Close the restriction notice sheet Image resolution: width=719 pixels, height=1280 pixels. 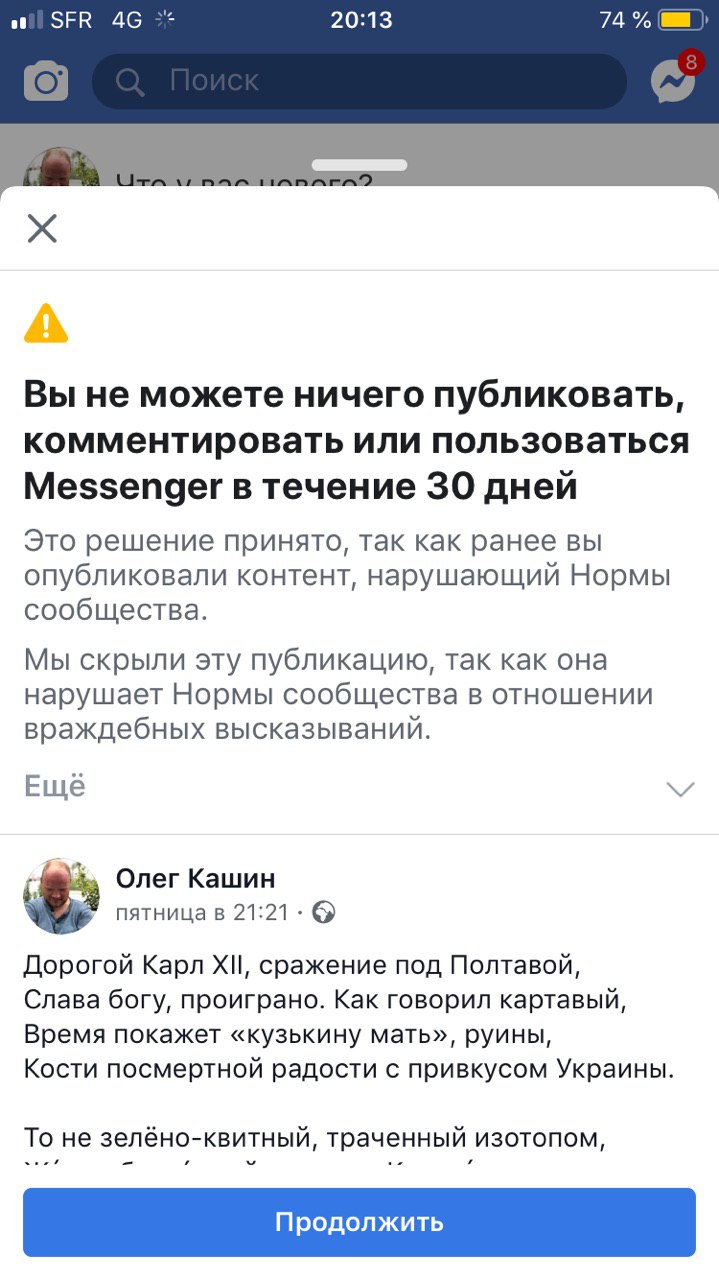42,229
